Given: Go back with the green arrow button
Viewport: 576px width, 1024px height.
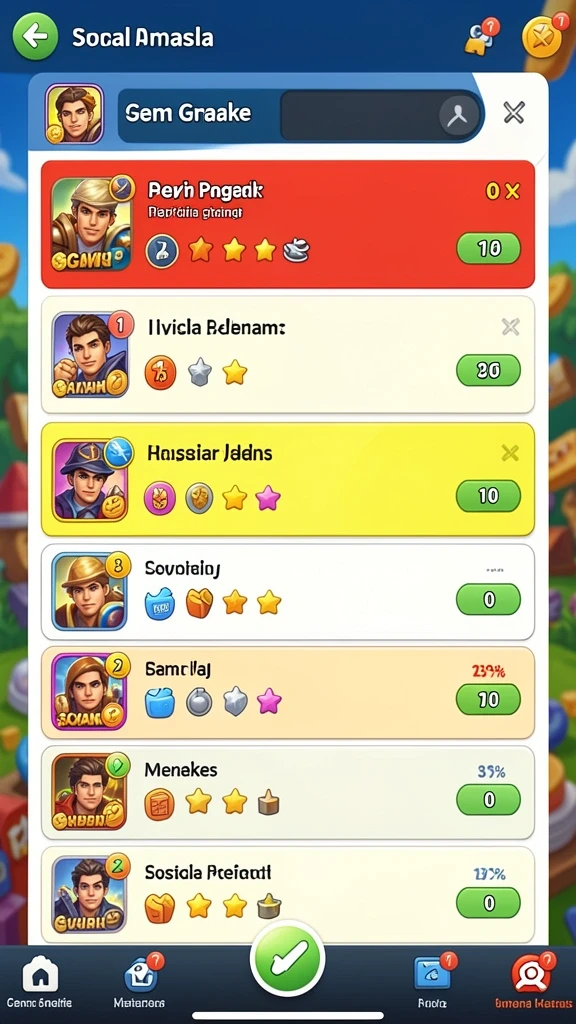Looking at the screenshot, I should tap(35, 37).
